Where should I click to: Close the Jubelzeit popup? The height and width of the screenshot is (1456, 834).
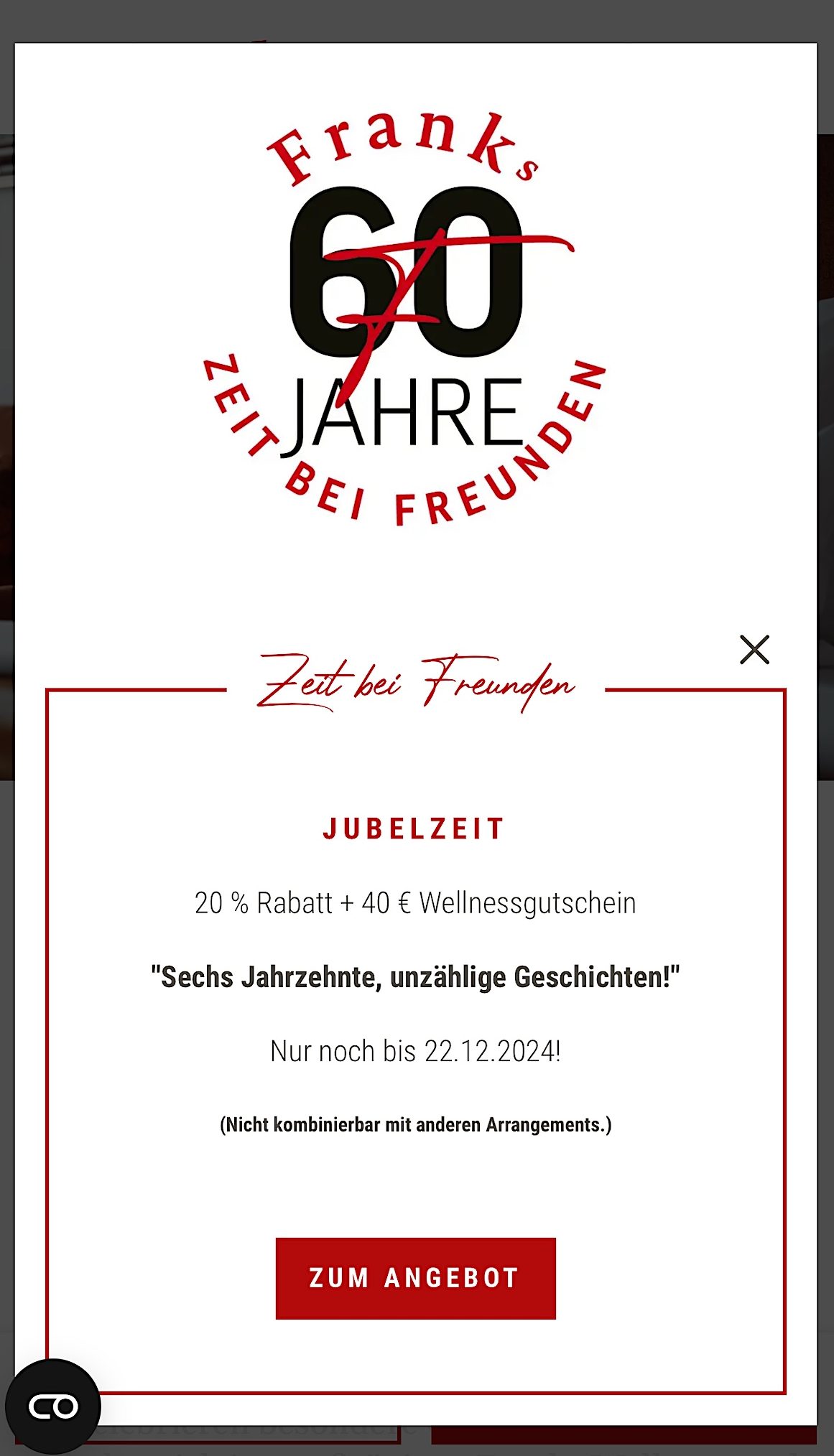tap(754, 650)
